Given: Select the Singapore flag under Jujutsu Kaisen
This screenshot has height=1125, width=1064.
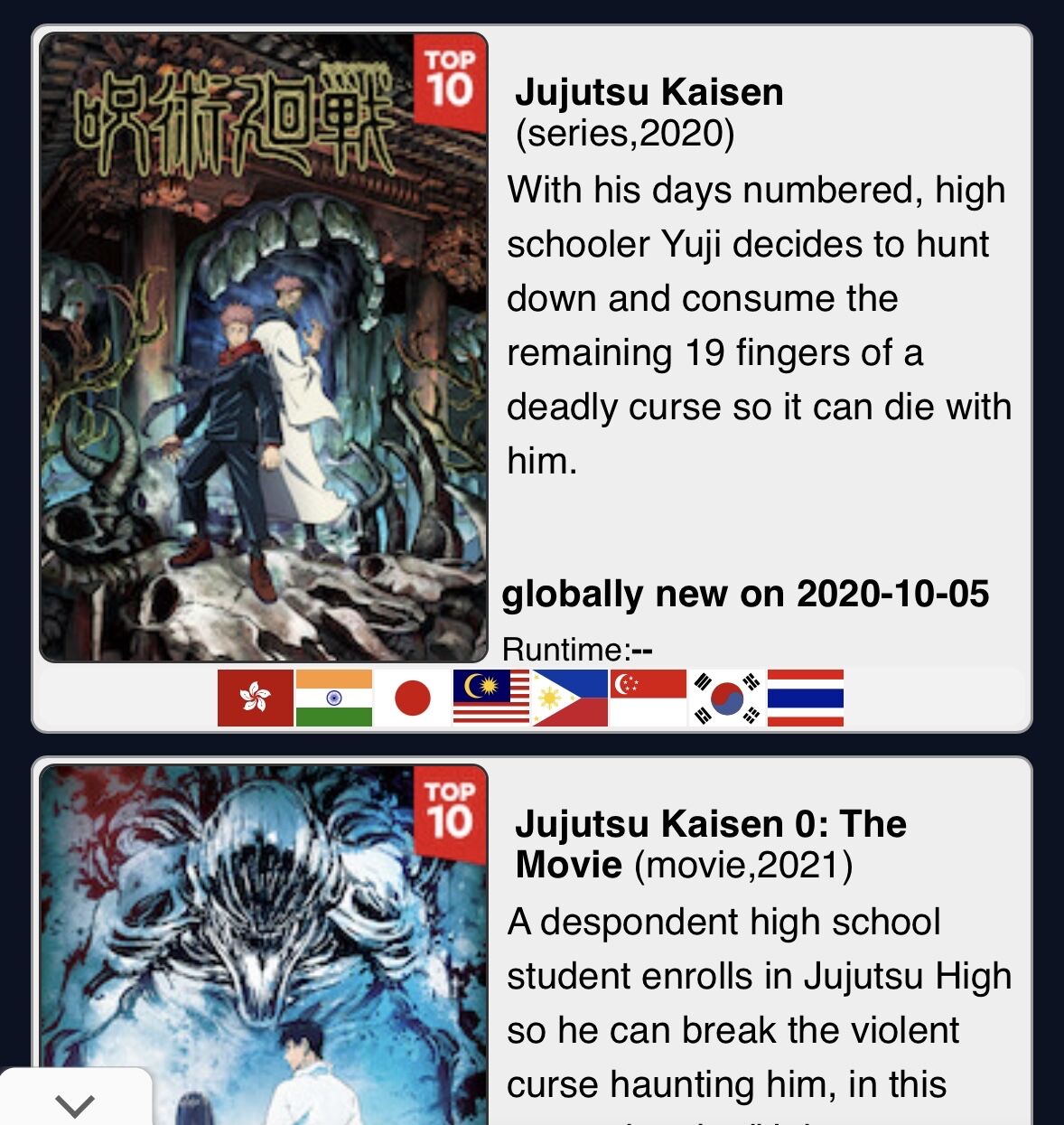Looking at the screenshot, I should pyautogui.click(x=649, y=698).
